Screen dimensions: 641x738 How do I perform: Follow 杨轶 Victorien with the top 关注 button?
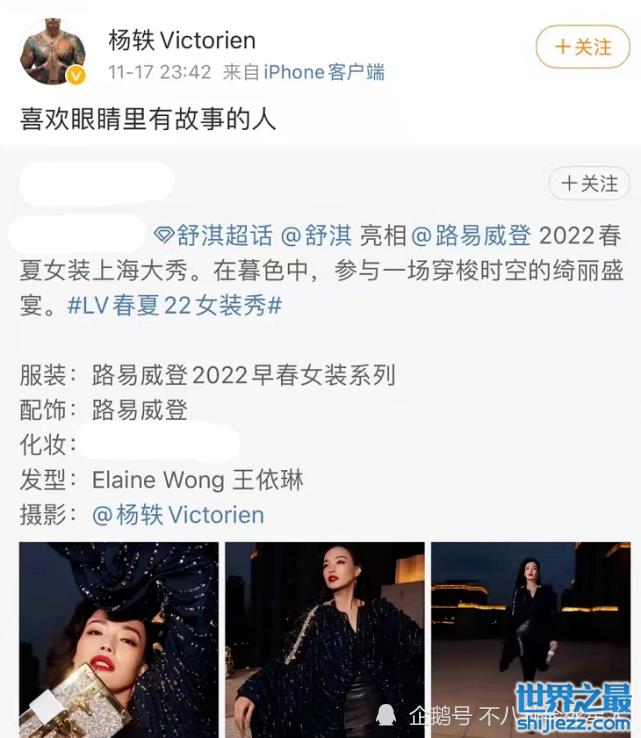pos(582,46)
